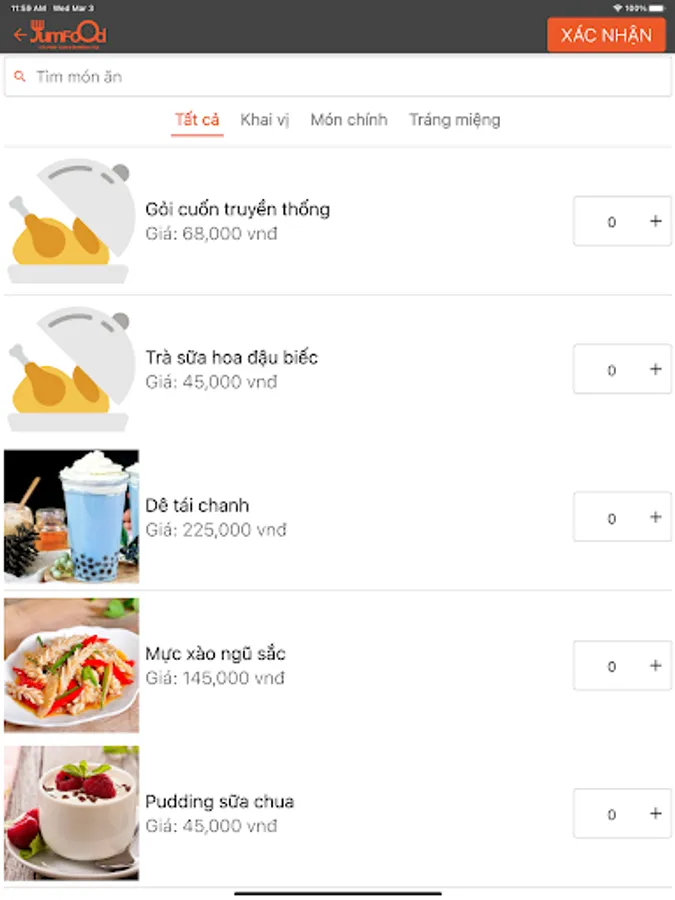675x900 pixels.
Task: Add one Gỏi cuốn truyền thống
Action: pos(655,221)
